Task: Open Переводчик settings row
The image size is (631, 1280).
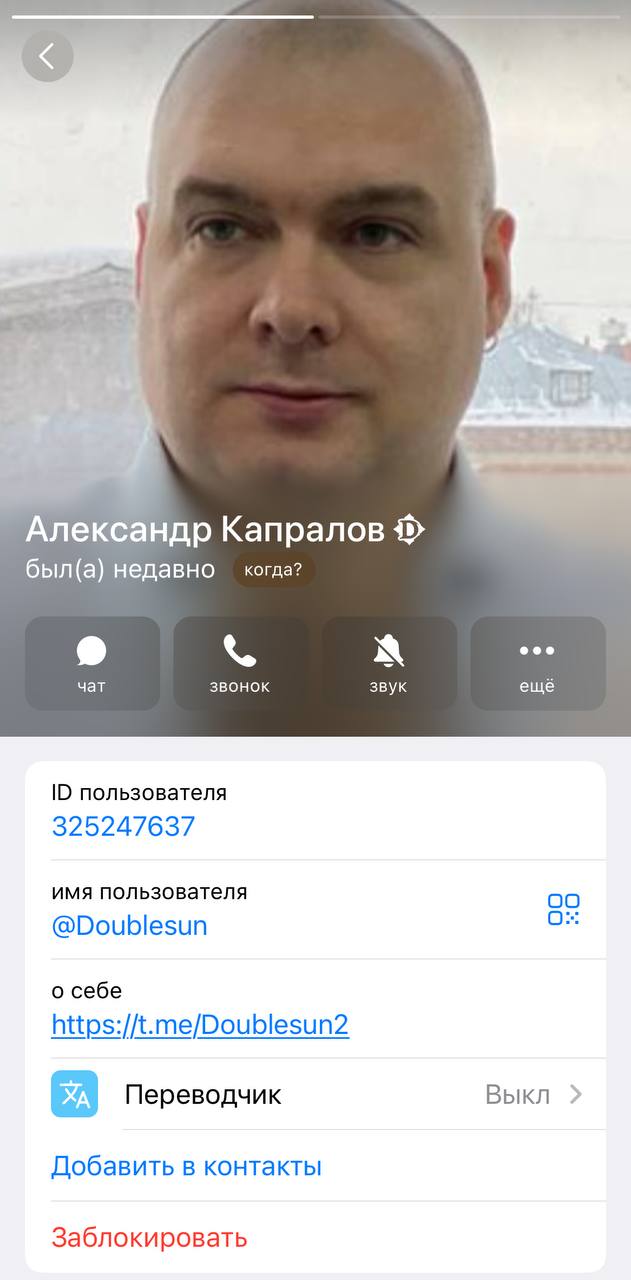Action: tap(315, 1095)
